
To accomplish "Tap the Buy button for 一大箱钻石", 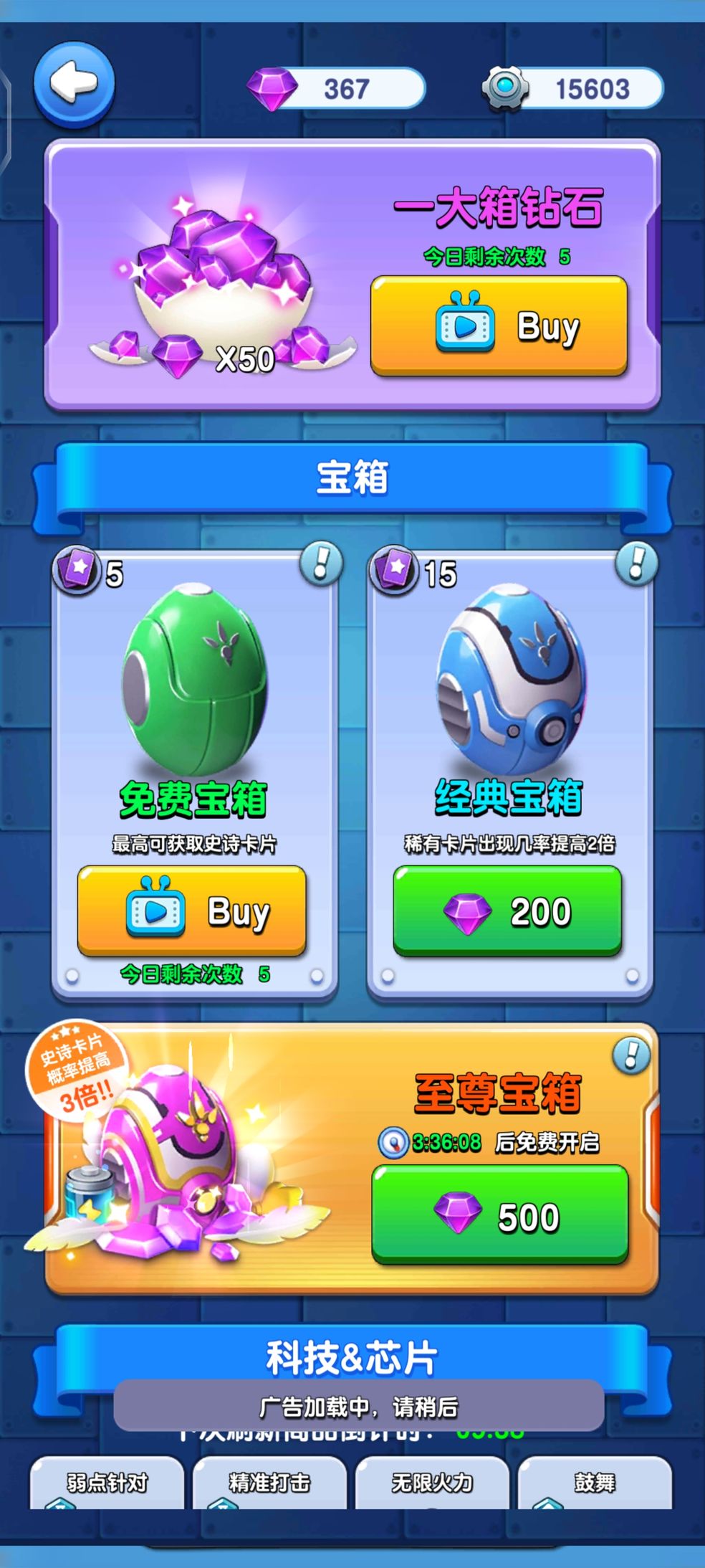I will (499, 326).
